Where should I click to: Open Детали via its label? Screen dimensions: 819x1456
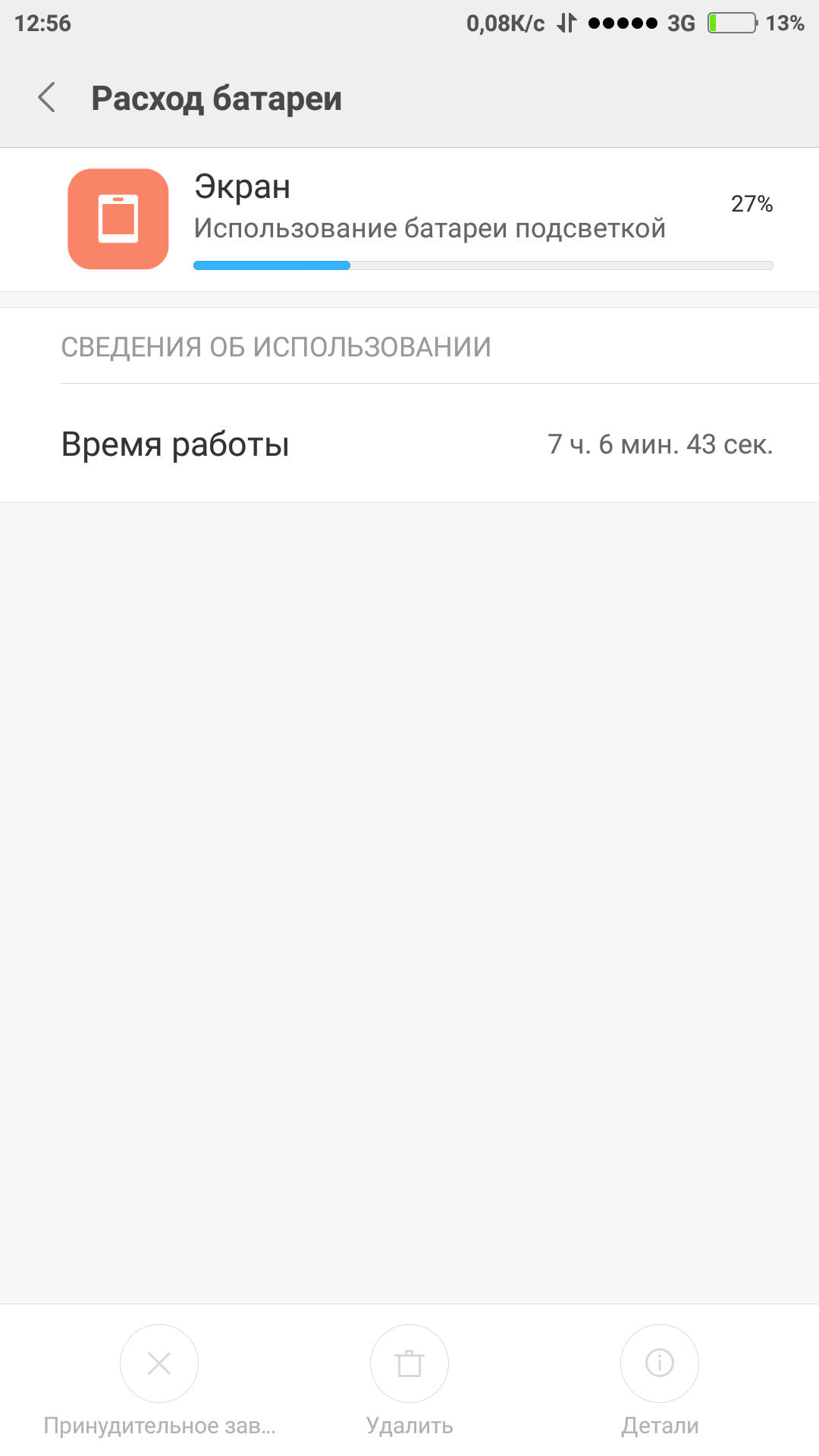point(659,1425)
